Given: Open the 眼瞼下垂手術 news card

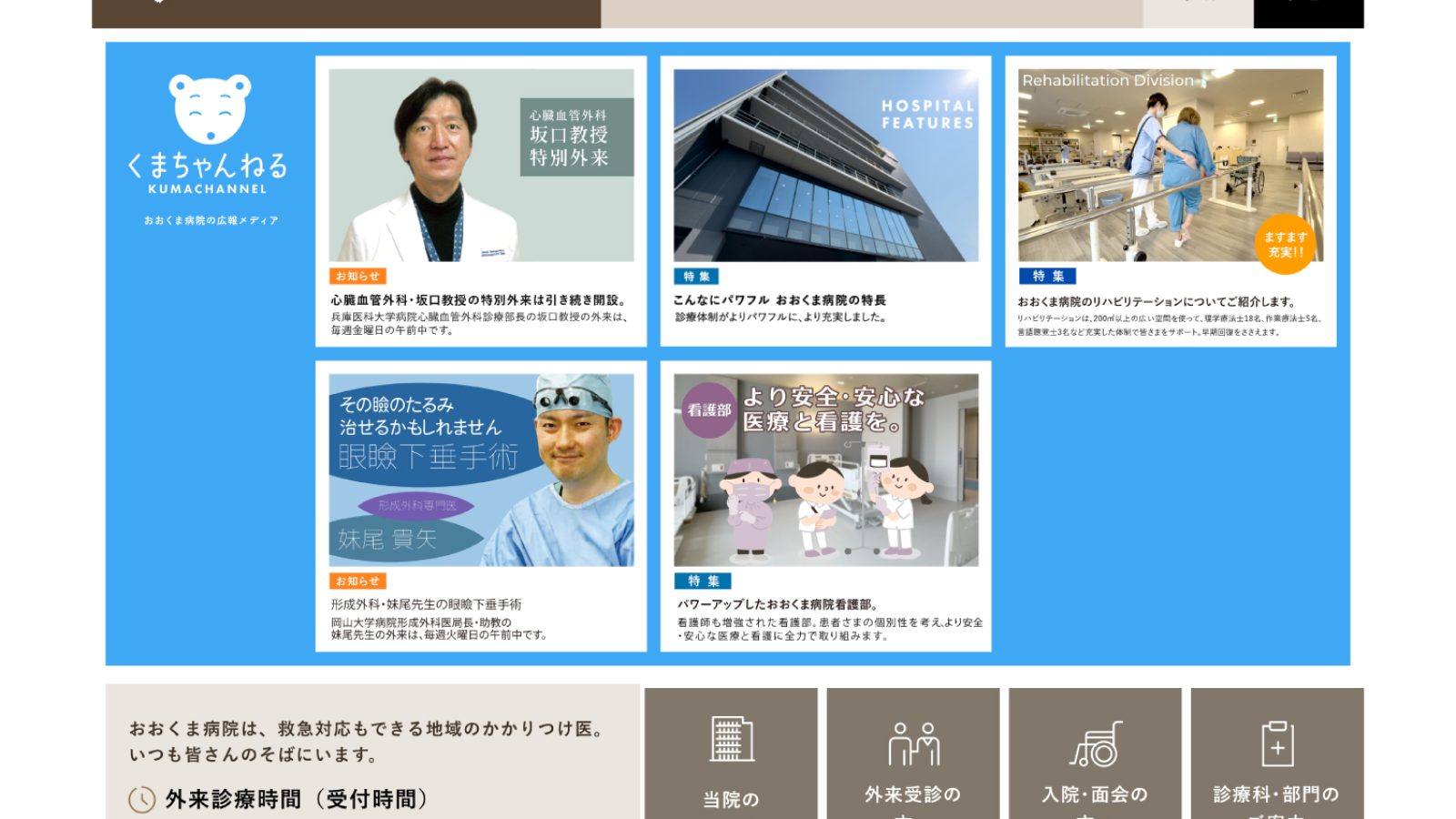Looking at the screenshot, I should (x=480, y=506).
